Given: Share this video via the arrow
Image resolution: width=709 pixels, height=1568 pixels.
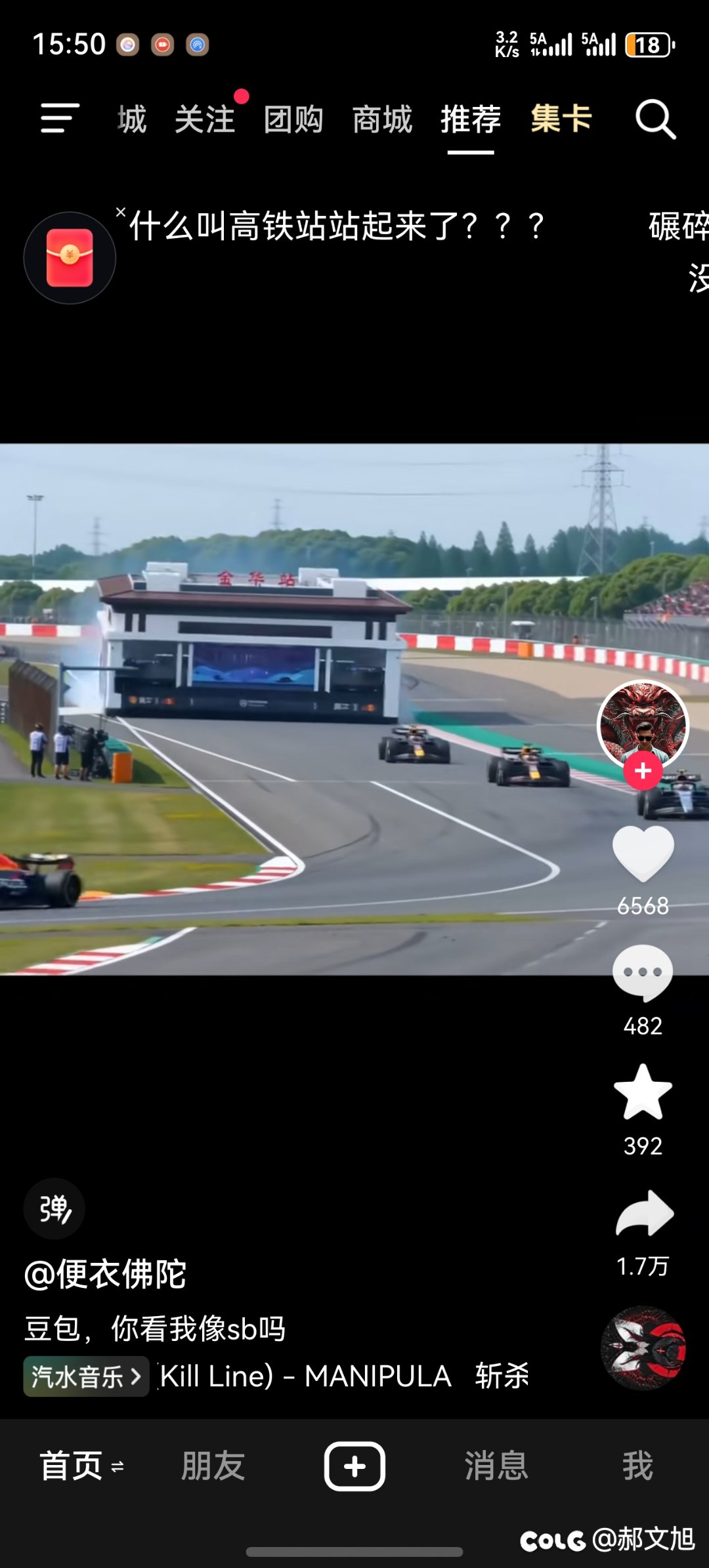Looking at the screenshot, I should pyautogui.click(x=644, y=1214).
